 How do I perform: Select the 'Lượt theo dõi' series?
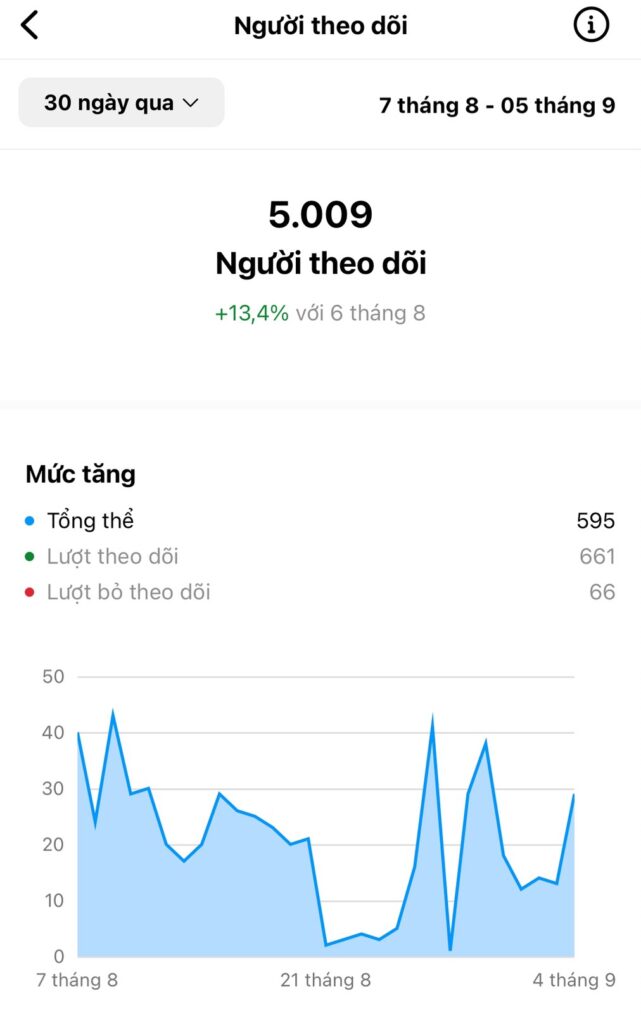click(112, 557)
